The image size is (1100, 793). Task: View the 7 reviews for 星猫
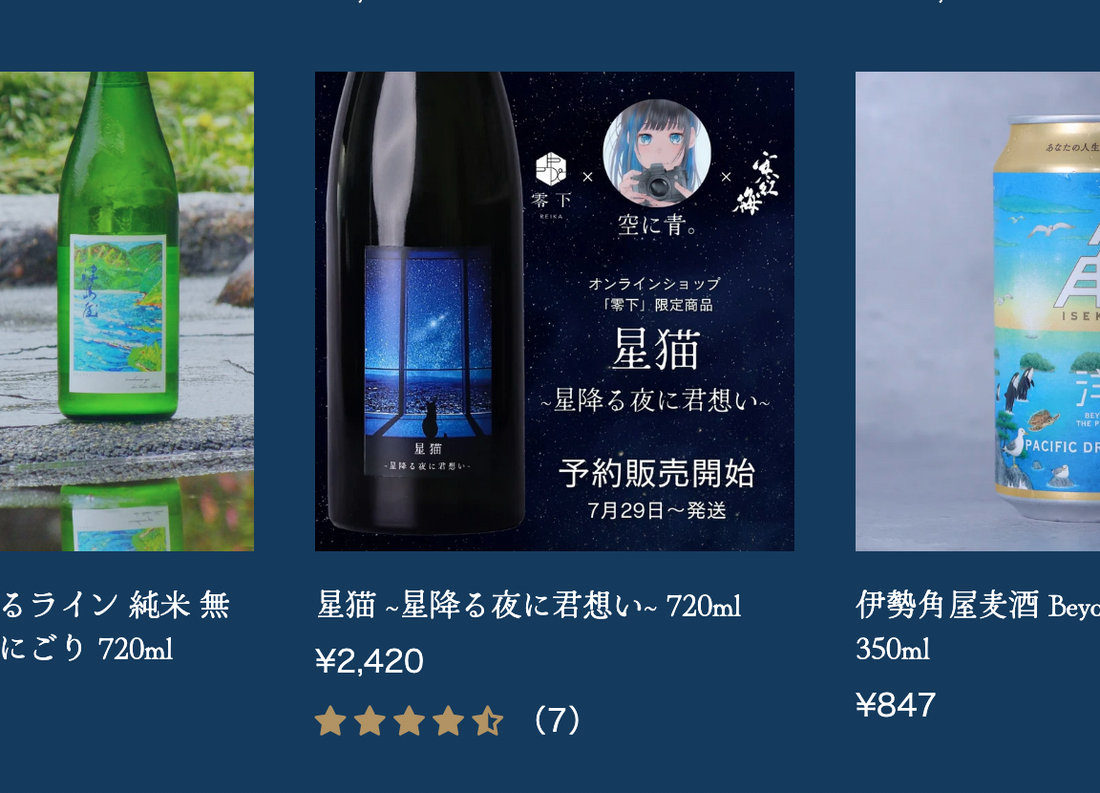point(557,720)
